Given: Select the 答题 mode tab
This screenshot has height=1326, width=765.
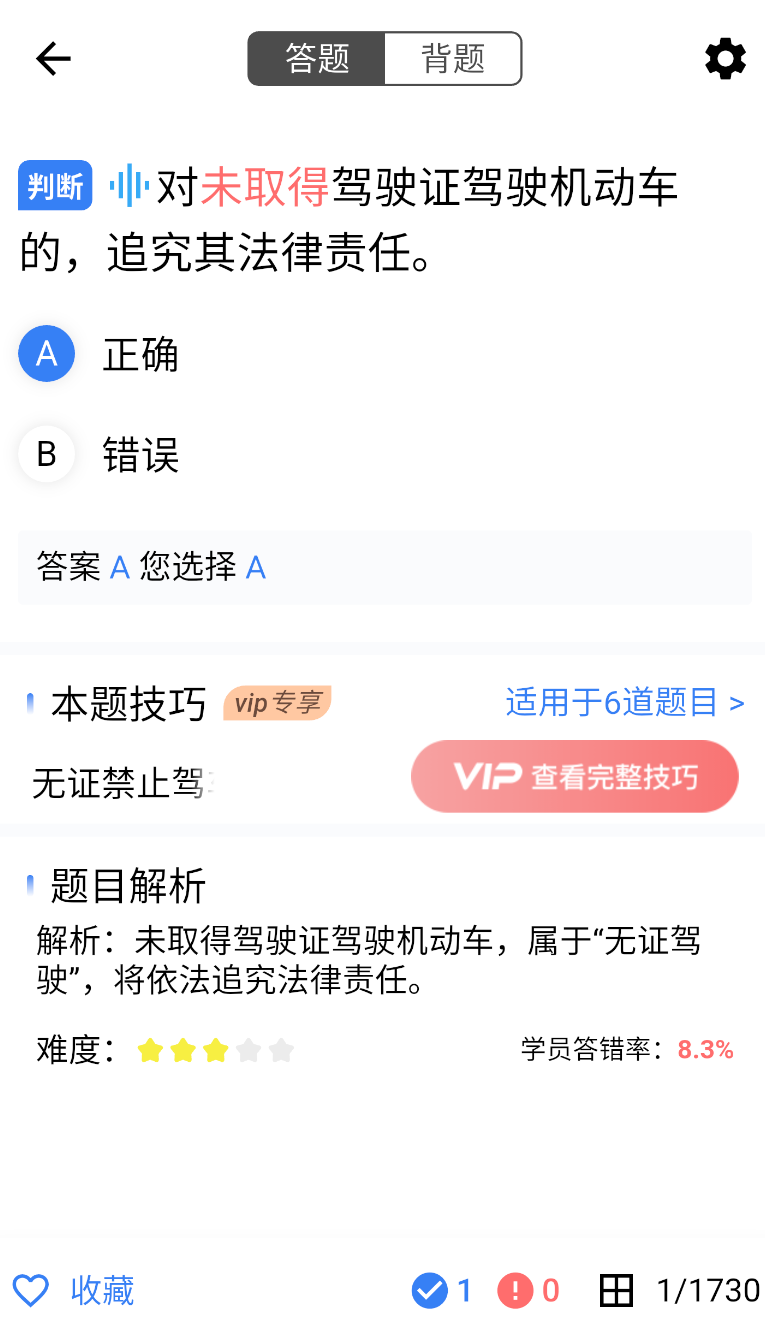Looking at the screenshot, I should [x=317, y=58].
